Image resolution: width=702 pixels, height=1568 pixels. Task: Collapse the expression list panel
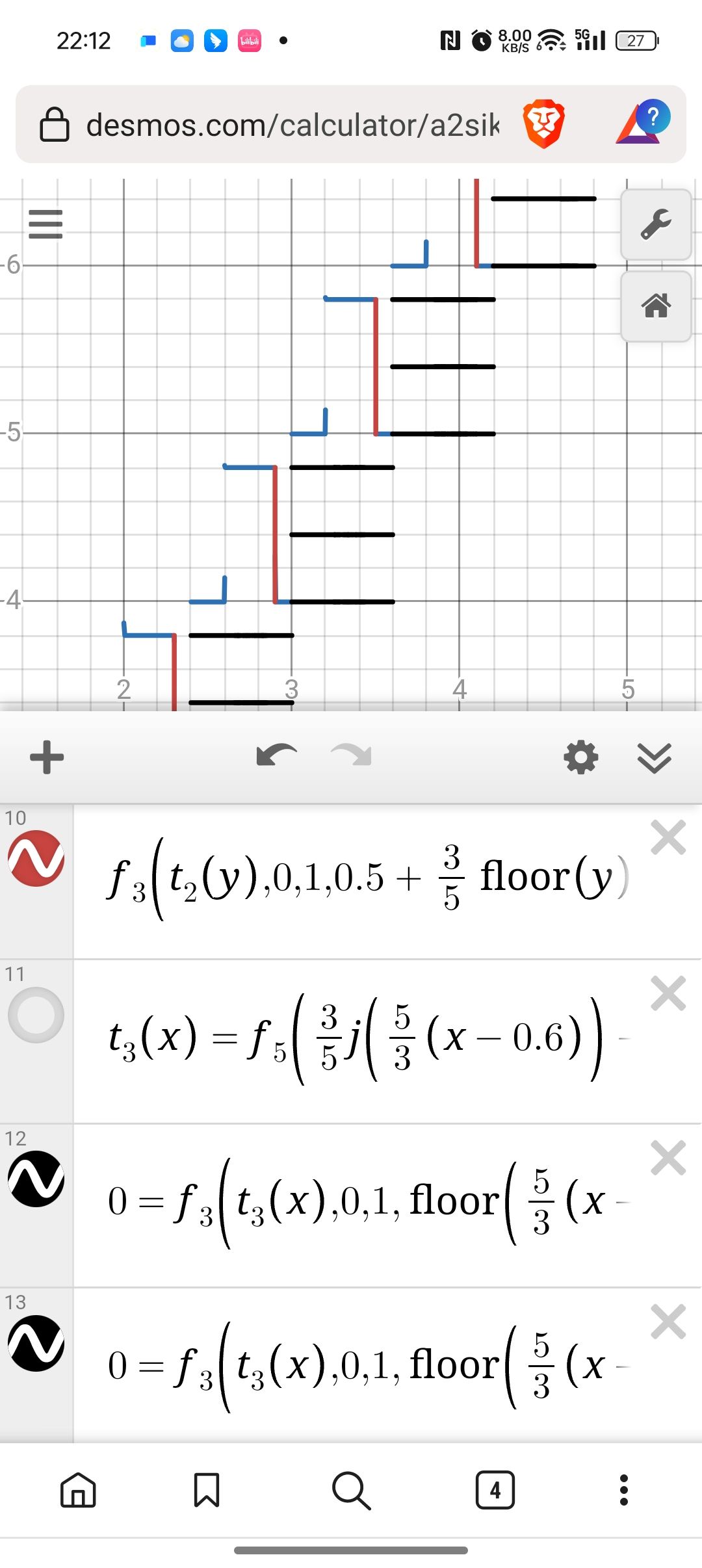point(654,757)
